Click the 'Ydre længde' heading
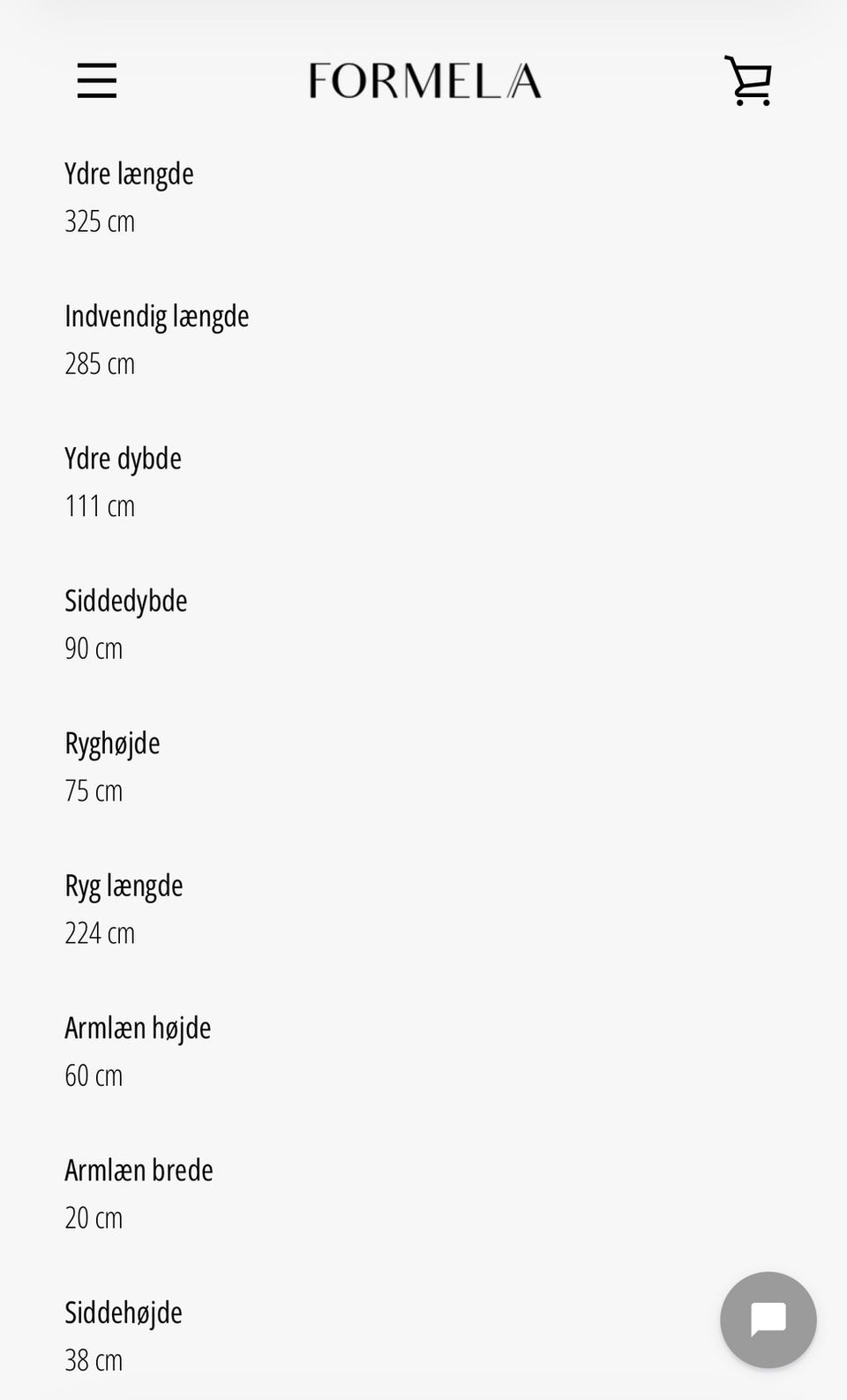This screenshot has height=1400, width=847. click(129, 174)
